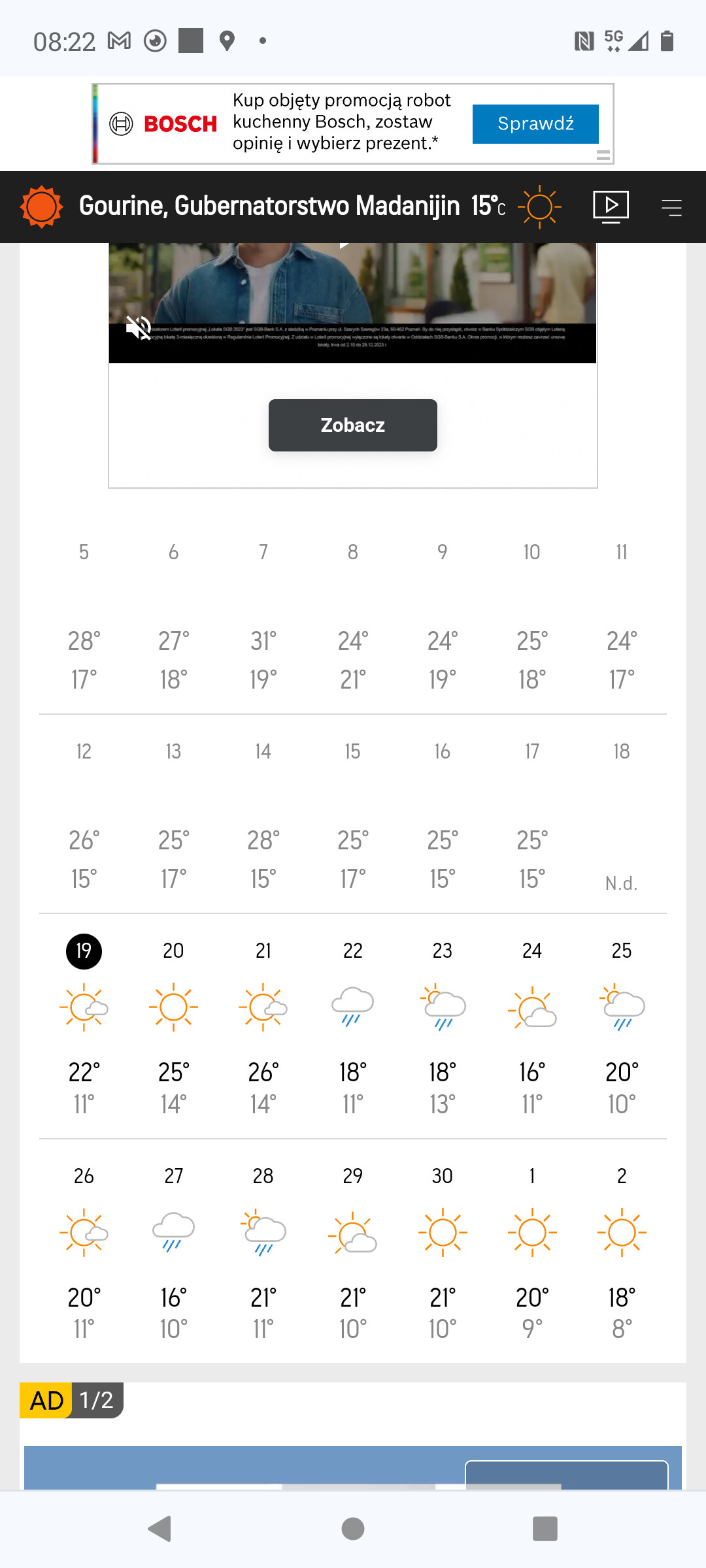
Task: Tap the Sprawdź button in Bosch ad
Action: (535, 123)
